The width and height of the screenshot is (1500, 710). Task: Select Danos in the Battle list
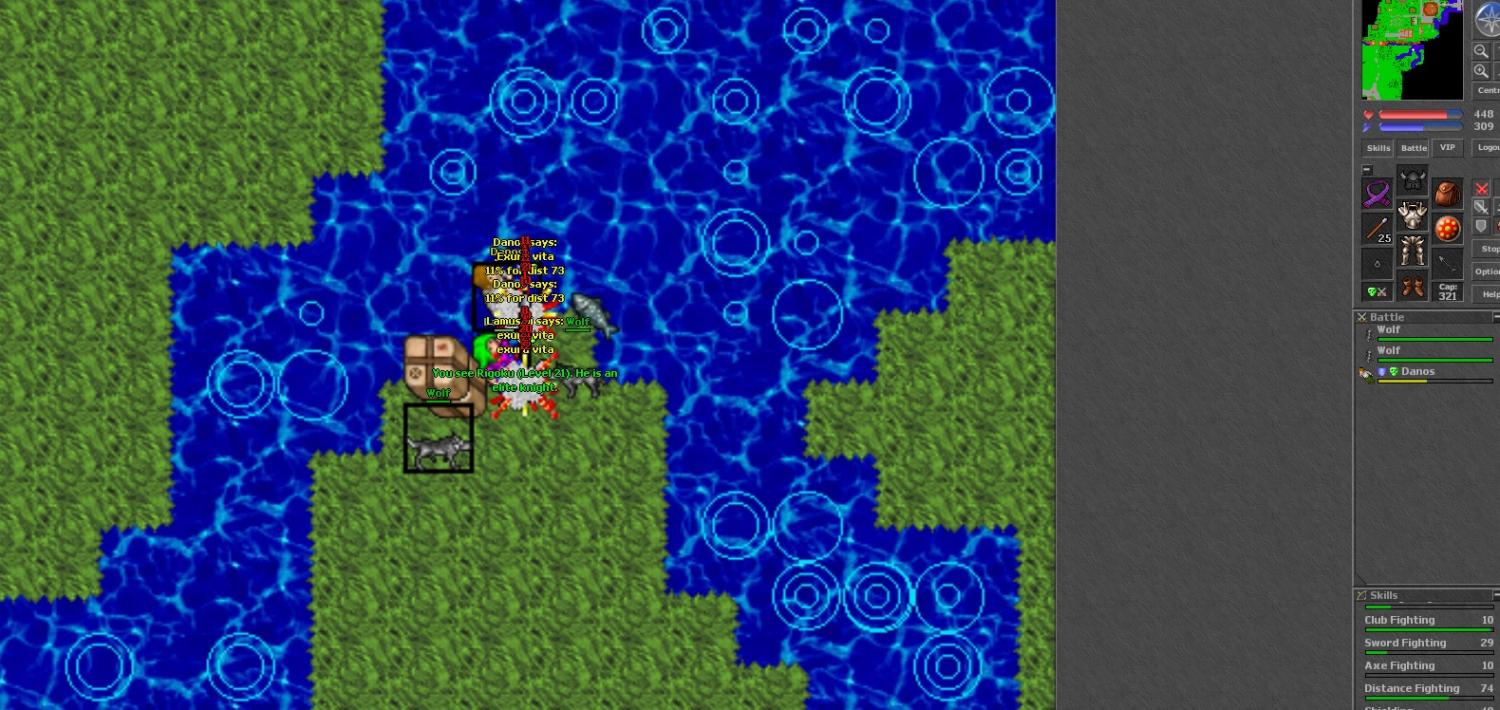(1418, 372)
